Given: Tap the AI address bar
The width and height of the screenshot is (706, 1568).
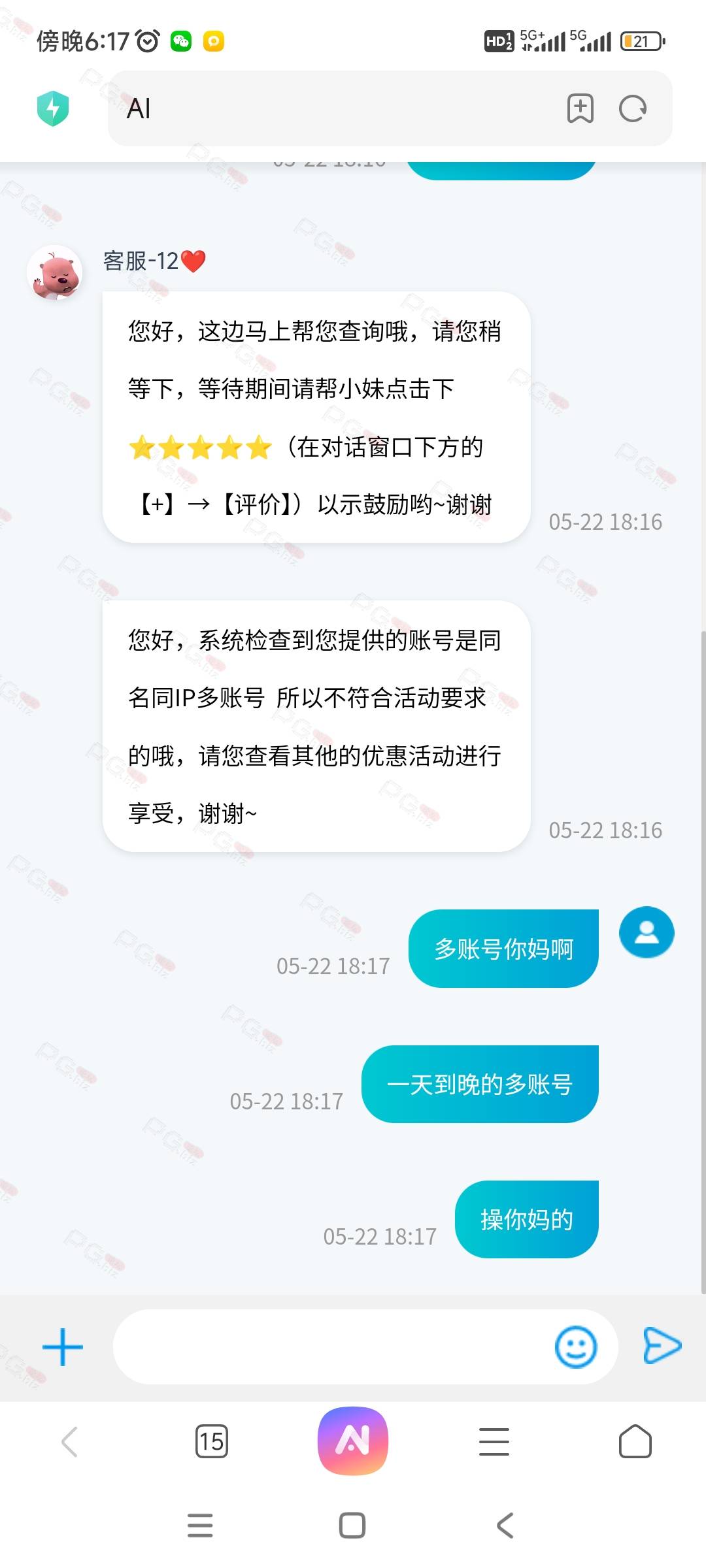Looking at the screenshot, I should [327, 108].
